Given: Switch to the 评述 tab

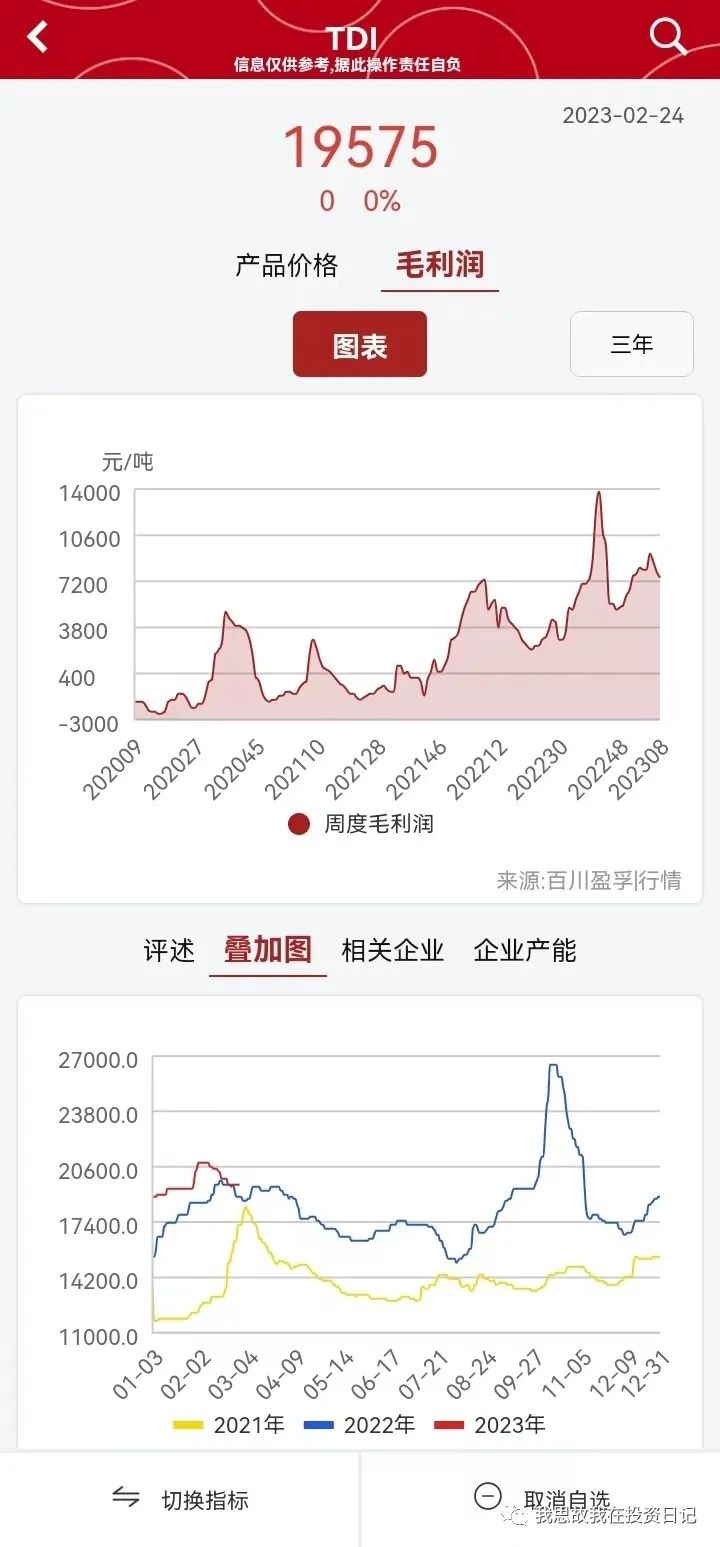Looking at the screenshot, I should (x=169, y=950).
